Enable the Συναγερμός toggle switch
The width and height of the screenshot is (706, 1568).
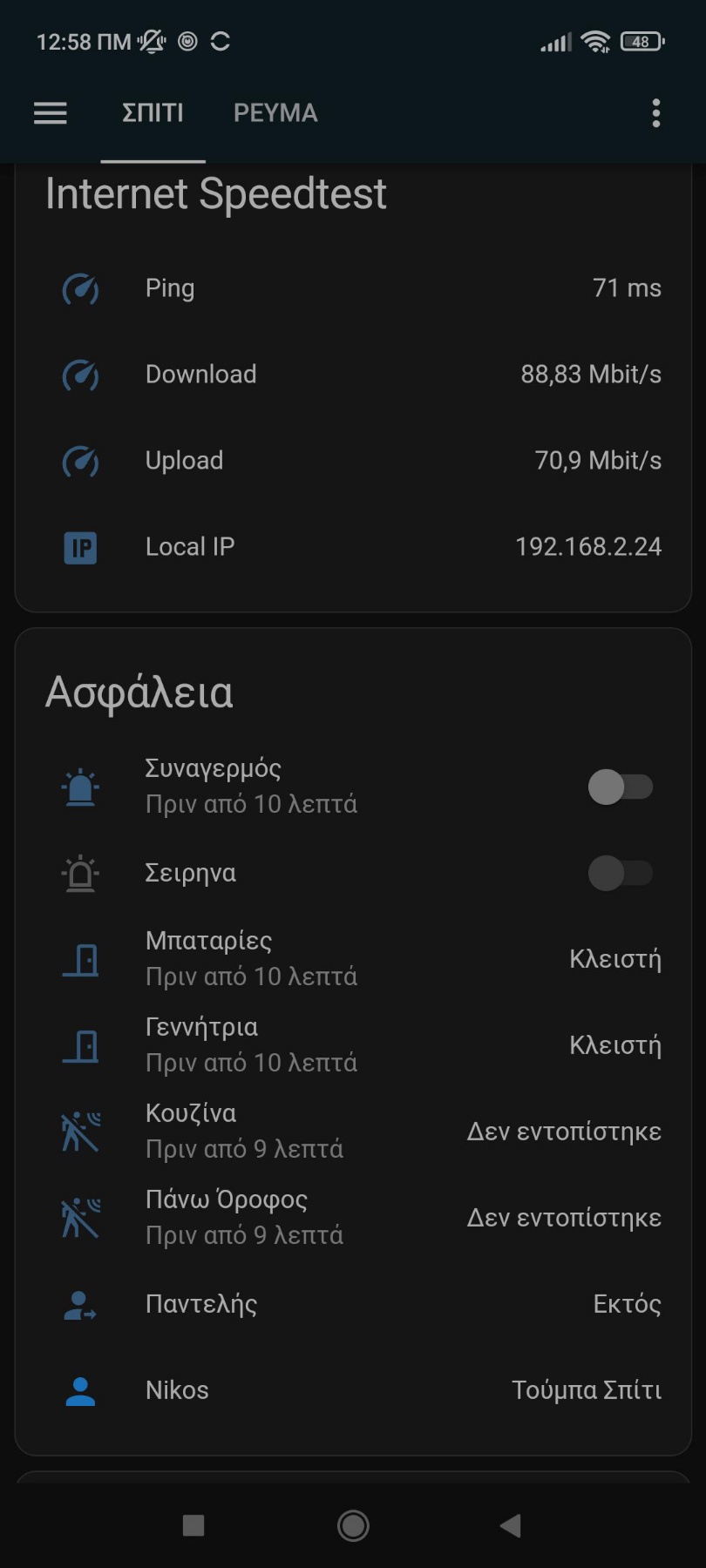pos(621,786)
